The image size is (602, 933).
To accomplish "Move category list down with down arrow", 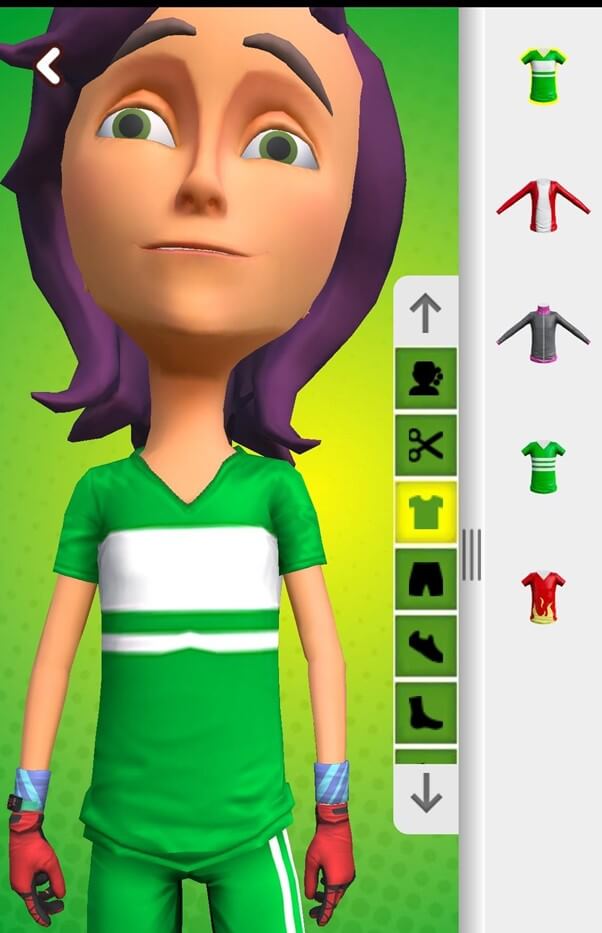I will click(x=426, y=794).
